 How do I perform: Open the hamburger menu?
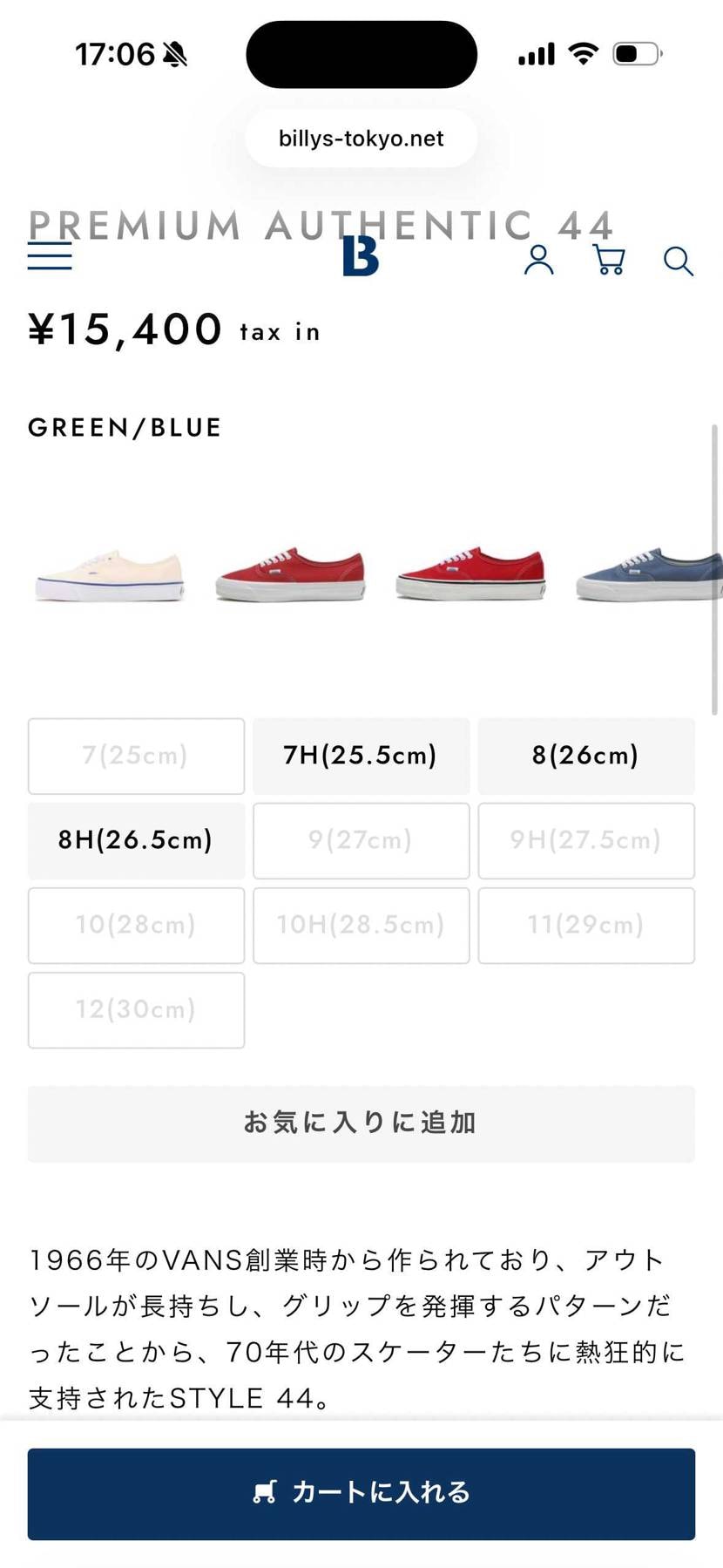coord(50,256)
